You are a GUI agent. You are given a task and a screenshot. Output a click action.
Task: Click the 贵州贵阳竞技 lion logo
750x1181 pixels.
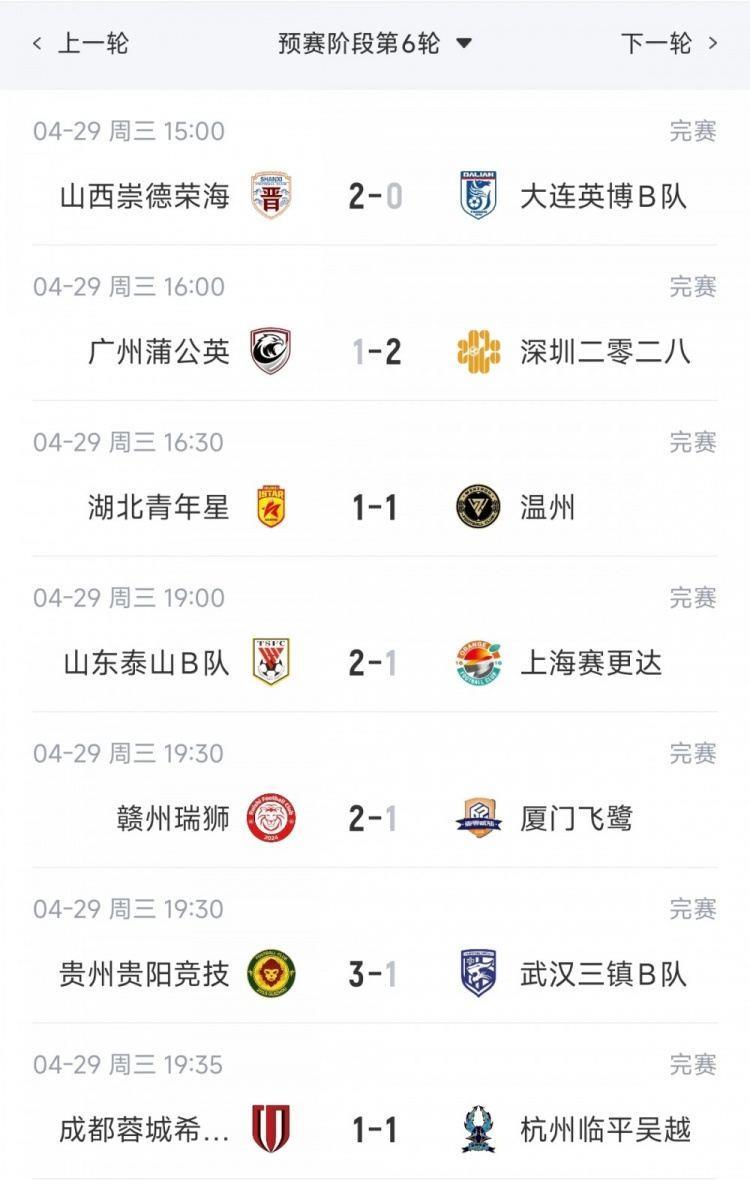pos(273,972)
